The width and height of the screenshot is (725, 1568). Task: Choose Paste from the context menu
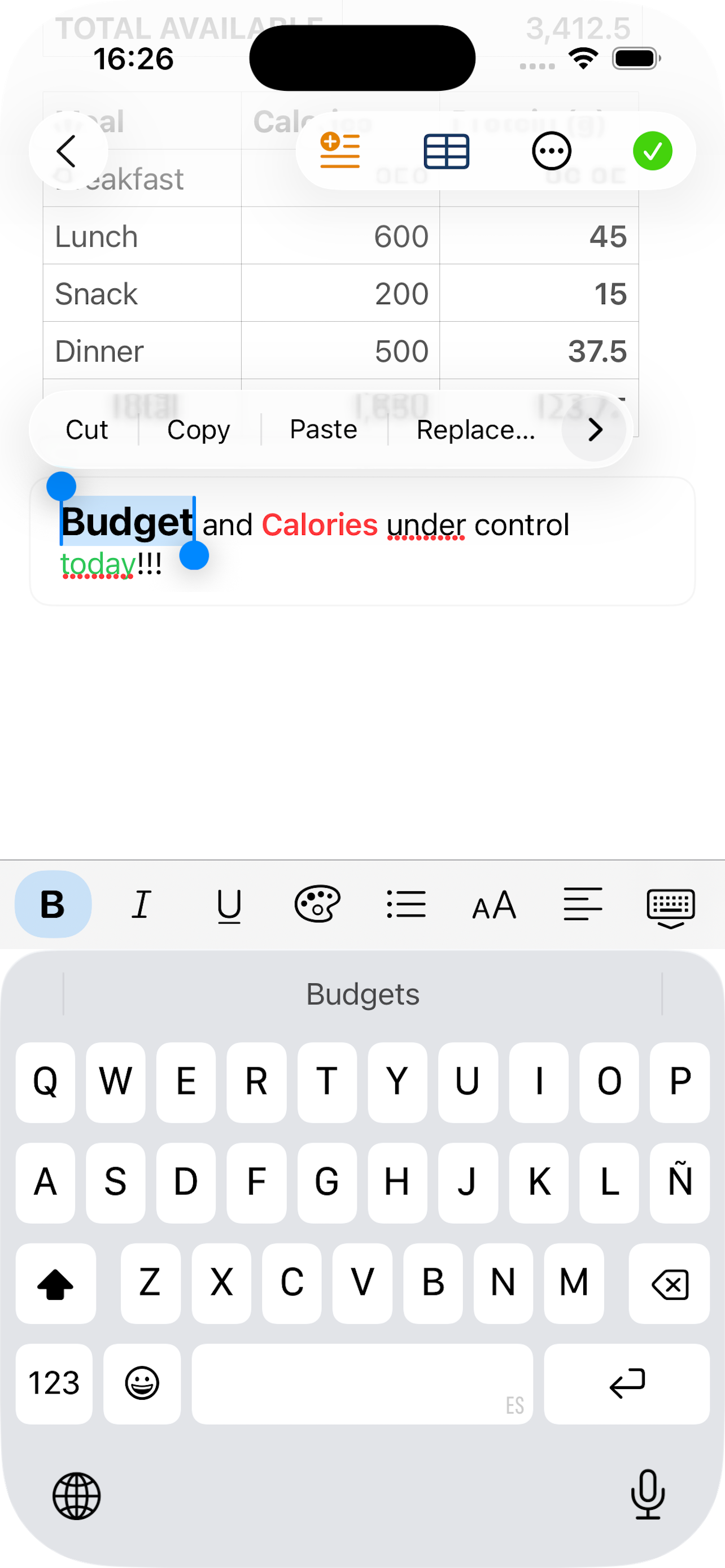(x=323, y=430)
